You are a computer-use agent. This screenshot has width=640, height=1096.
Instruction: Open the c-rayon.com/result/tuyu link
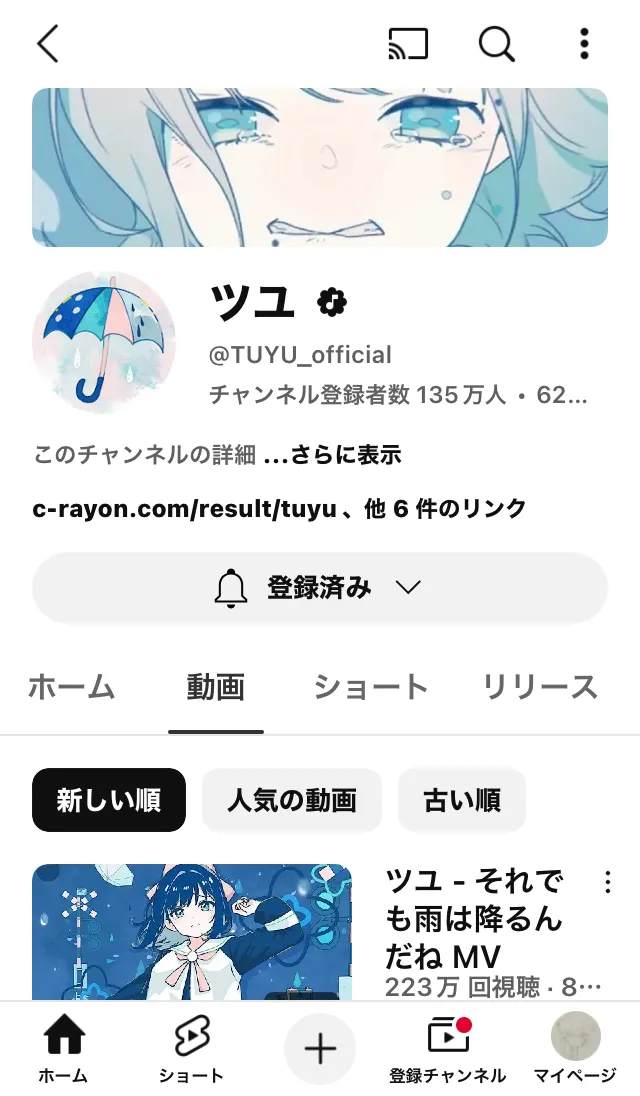[x=185, y=509]
